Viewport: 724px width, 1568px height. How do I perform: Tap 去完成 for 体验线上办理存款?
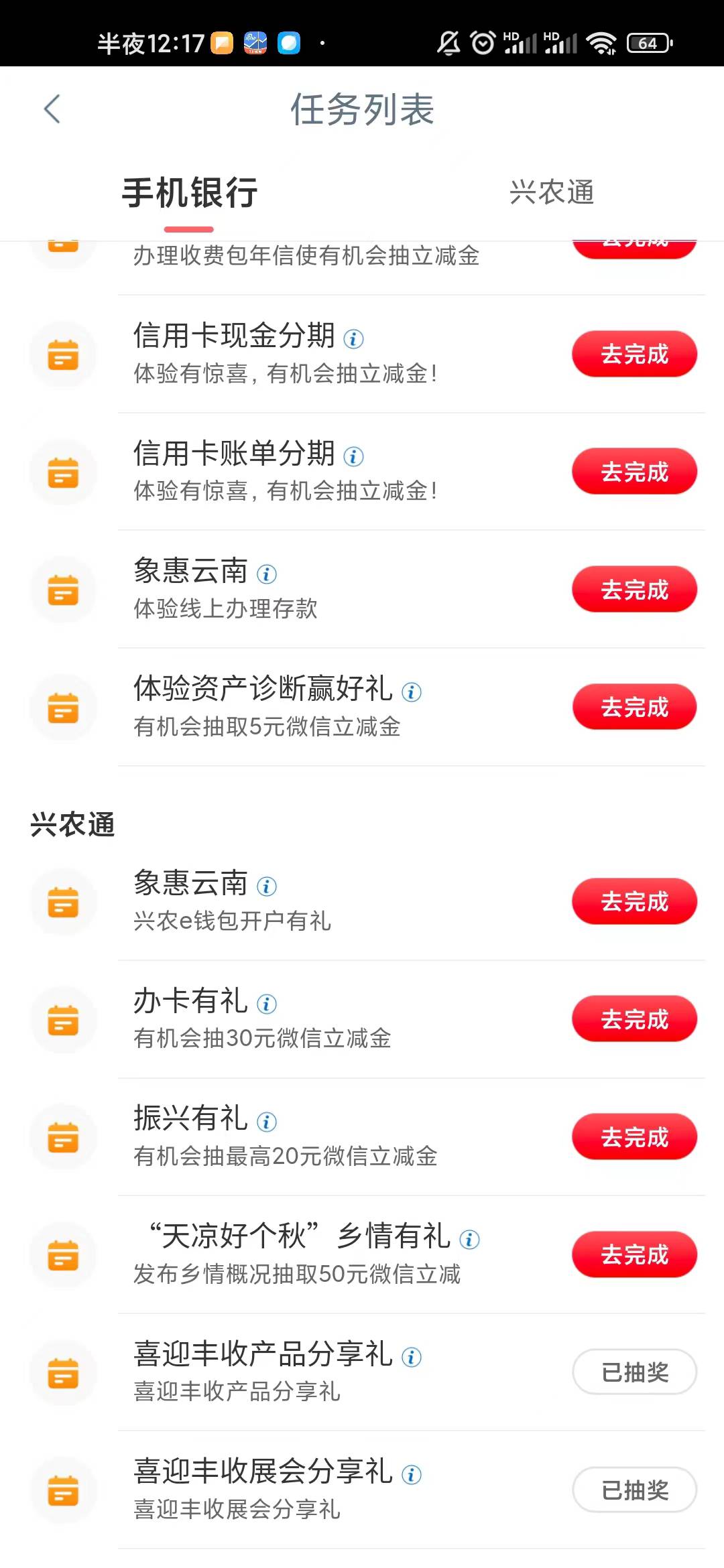[x=634, y=590]
